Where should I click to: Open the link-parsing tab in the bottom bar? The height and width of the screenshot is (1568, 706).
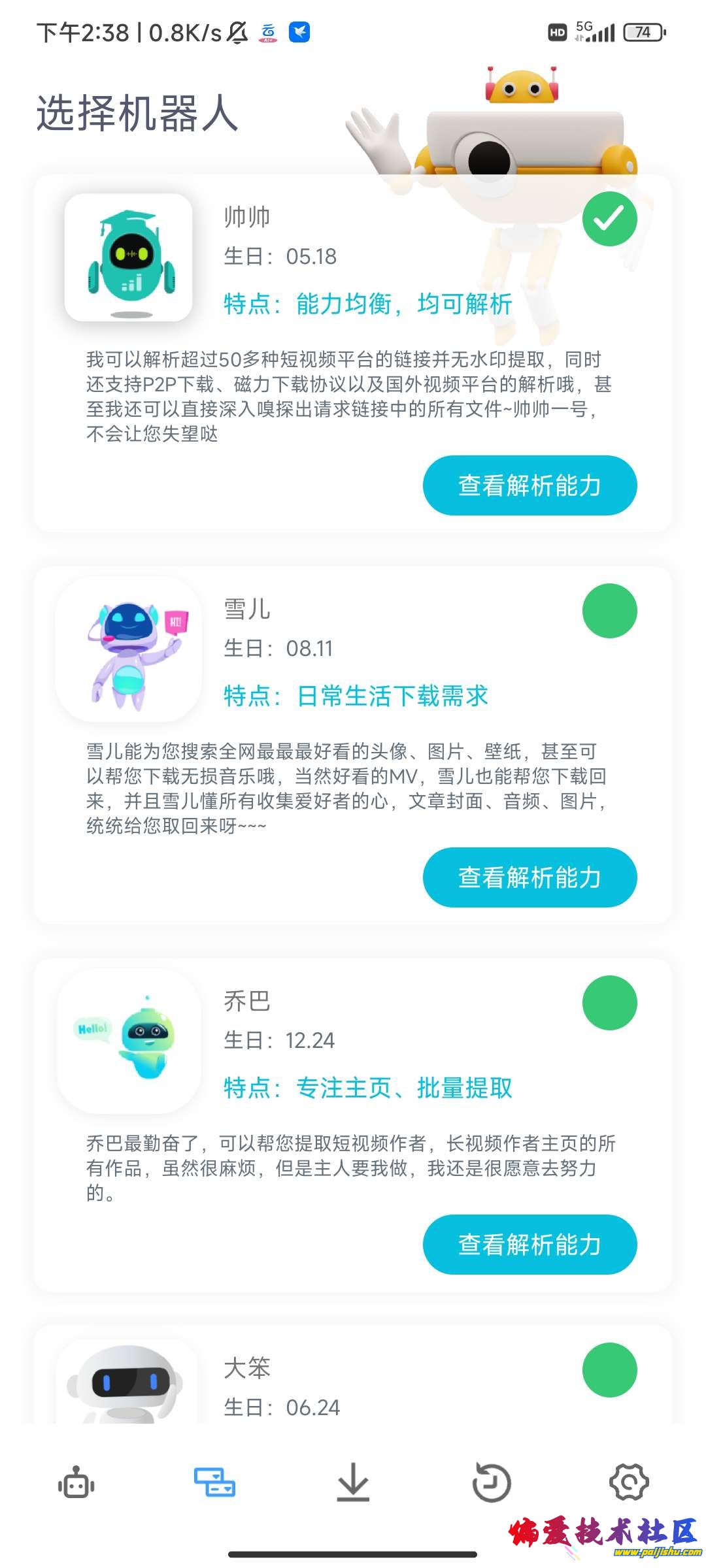(214, 1482)
